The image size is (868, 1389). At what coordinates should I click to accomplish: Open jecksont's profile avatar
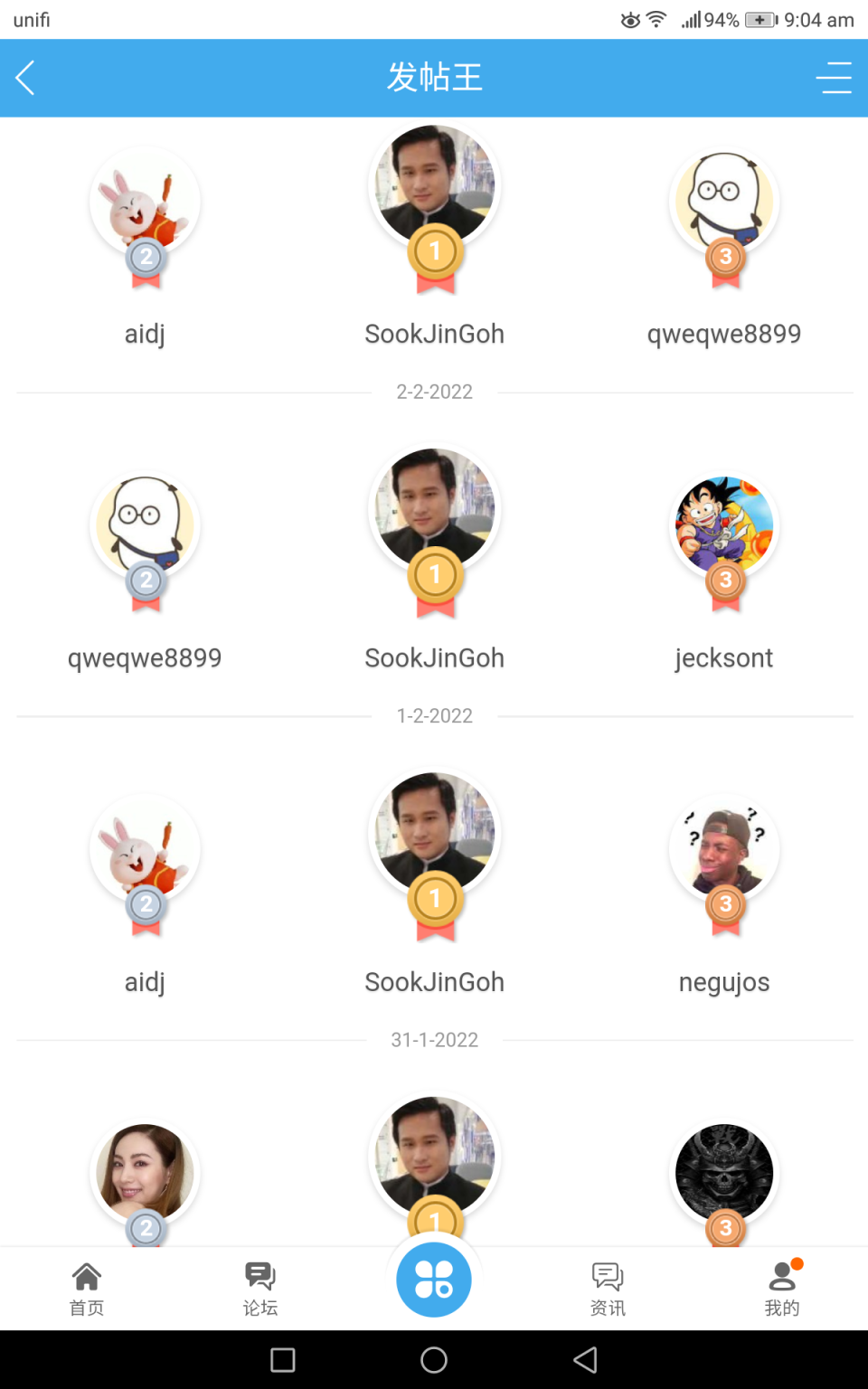(724, 526)
